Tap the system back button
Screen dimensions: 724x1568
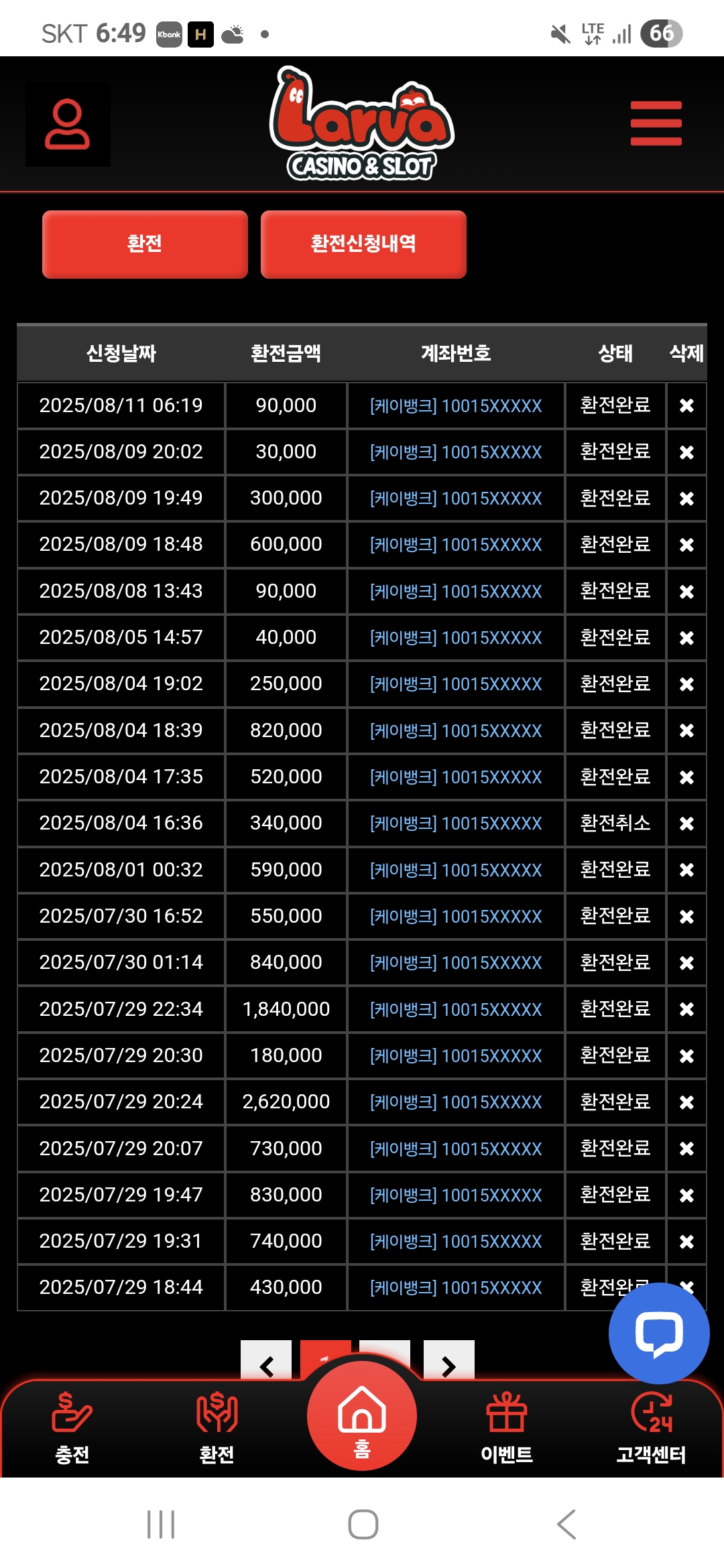(566, 1524)
